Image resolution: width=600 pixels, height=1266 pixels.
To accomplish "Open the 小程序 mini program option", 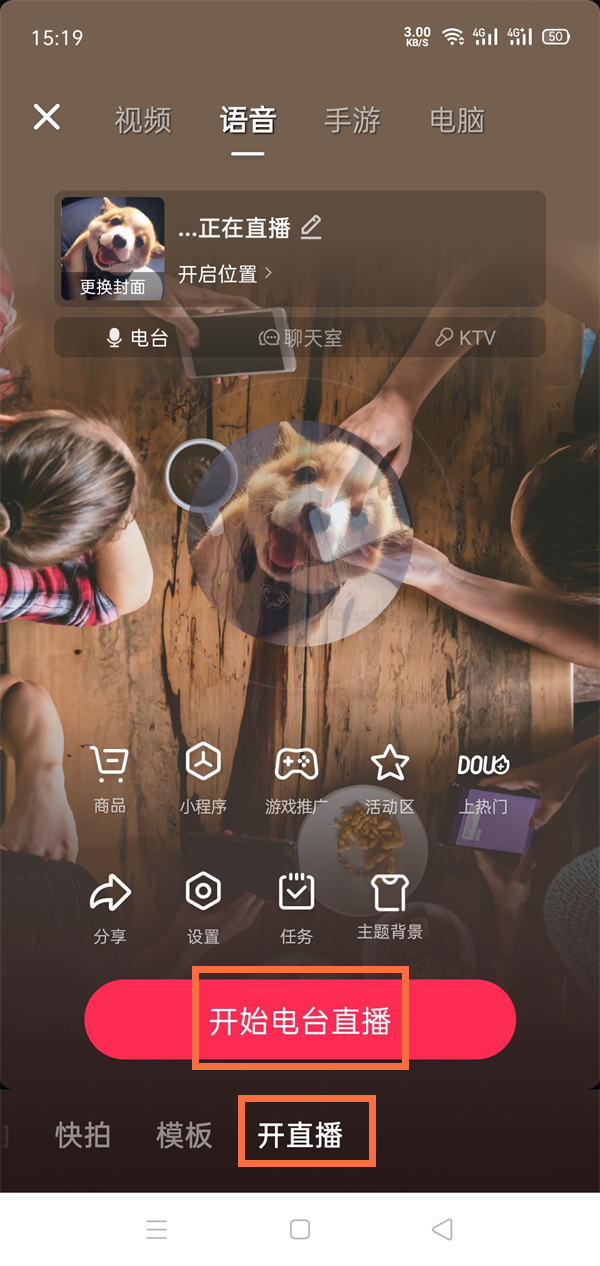I will point(203,777).
